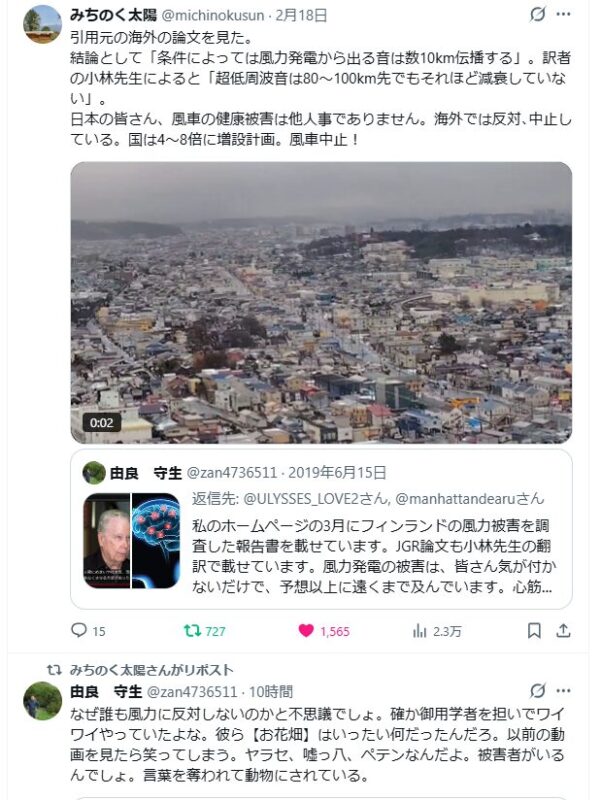
Task: Like the post with 1,565 likes
Action: coord(307,631)
